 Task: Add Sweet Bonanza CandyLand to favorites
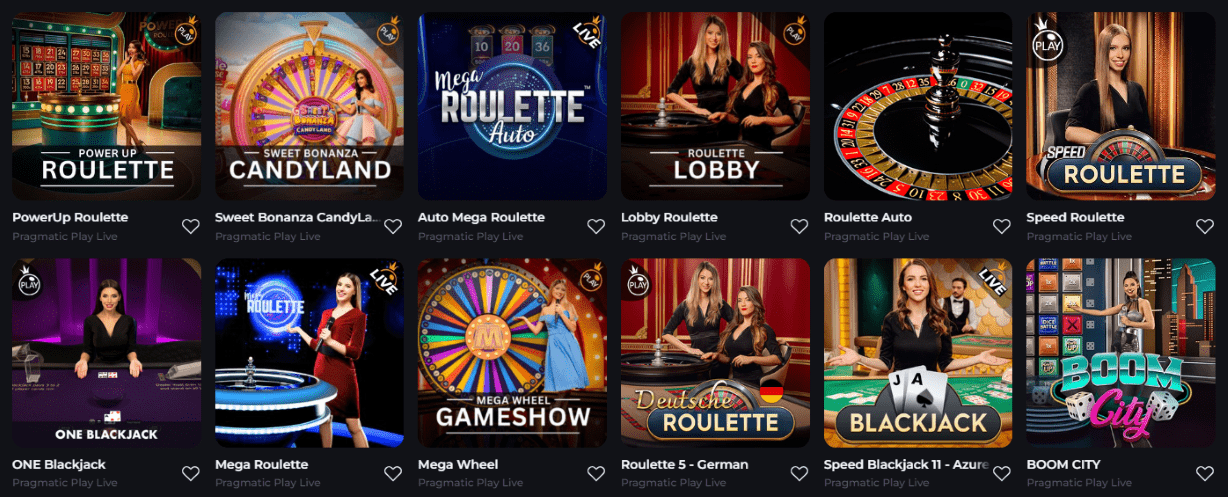[393, 227]
